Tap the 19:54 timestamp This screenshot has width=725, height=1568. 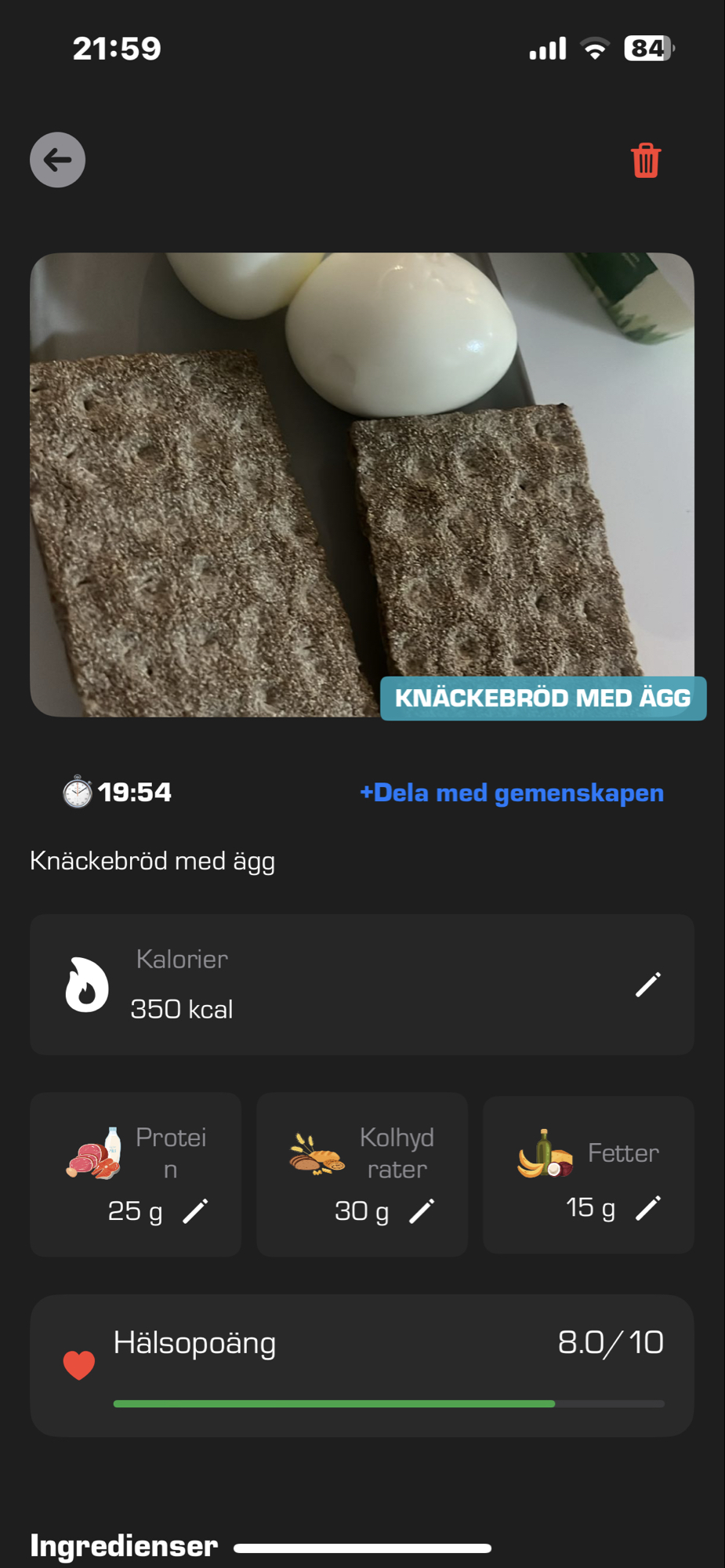(x=135, y=793)
